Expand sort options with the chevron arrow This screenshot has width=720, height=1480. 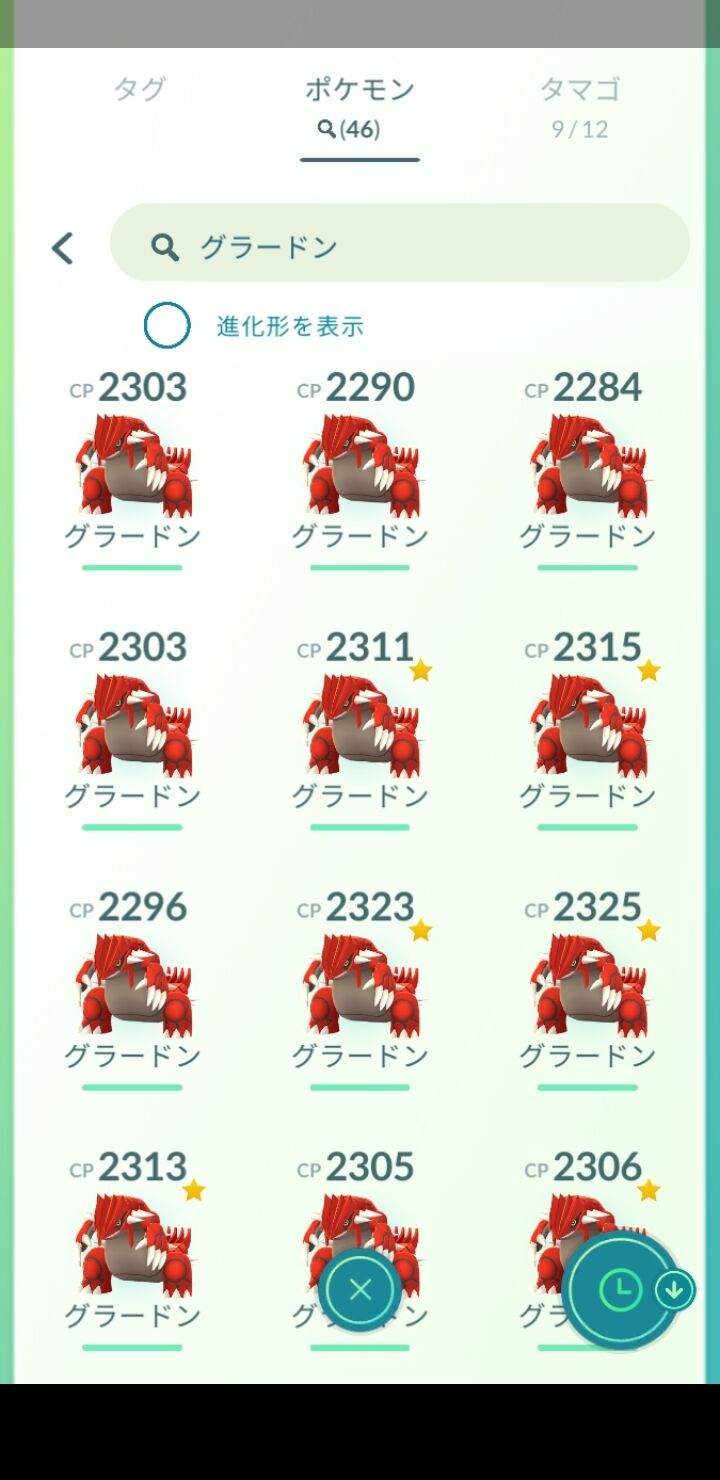[x=676, y=1290]
